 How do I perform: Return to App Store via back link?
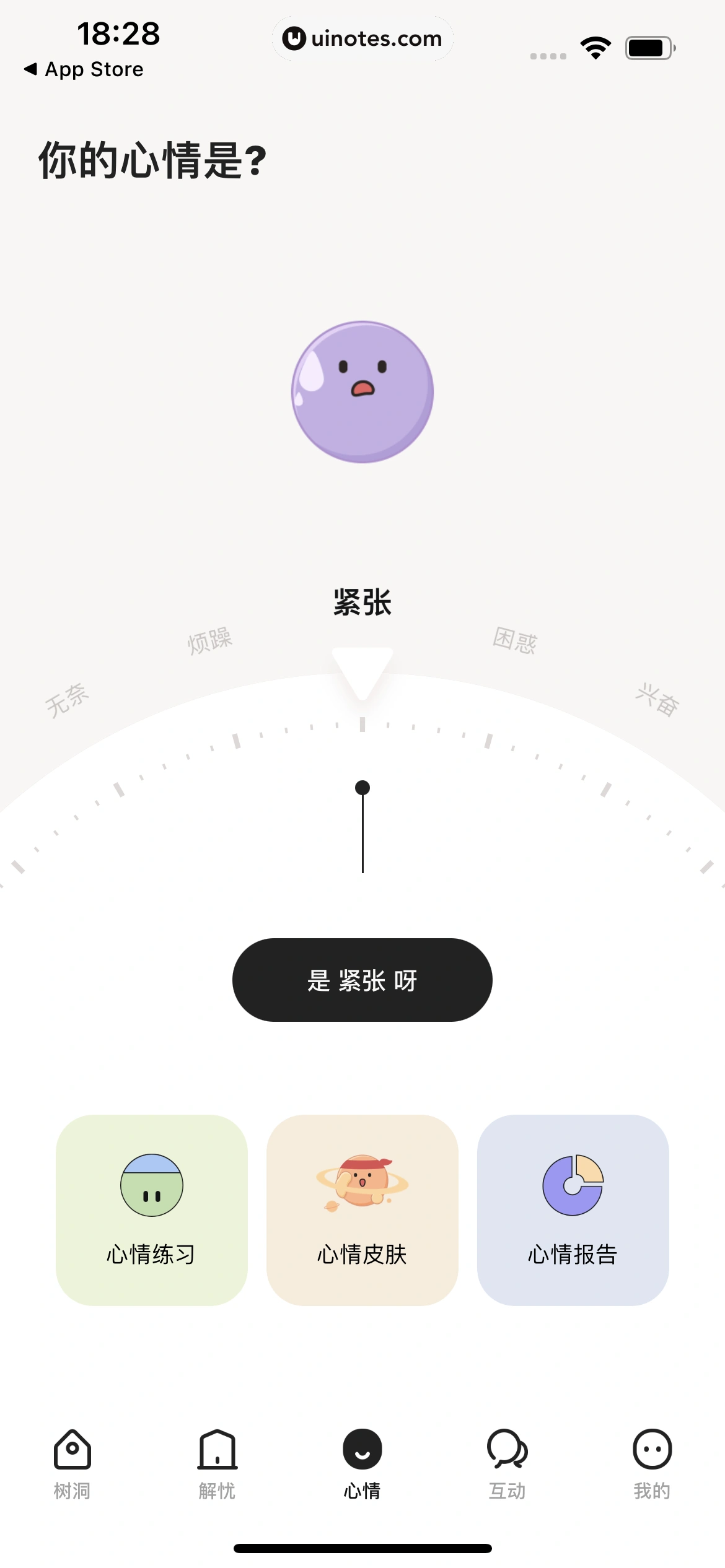84,69
